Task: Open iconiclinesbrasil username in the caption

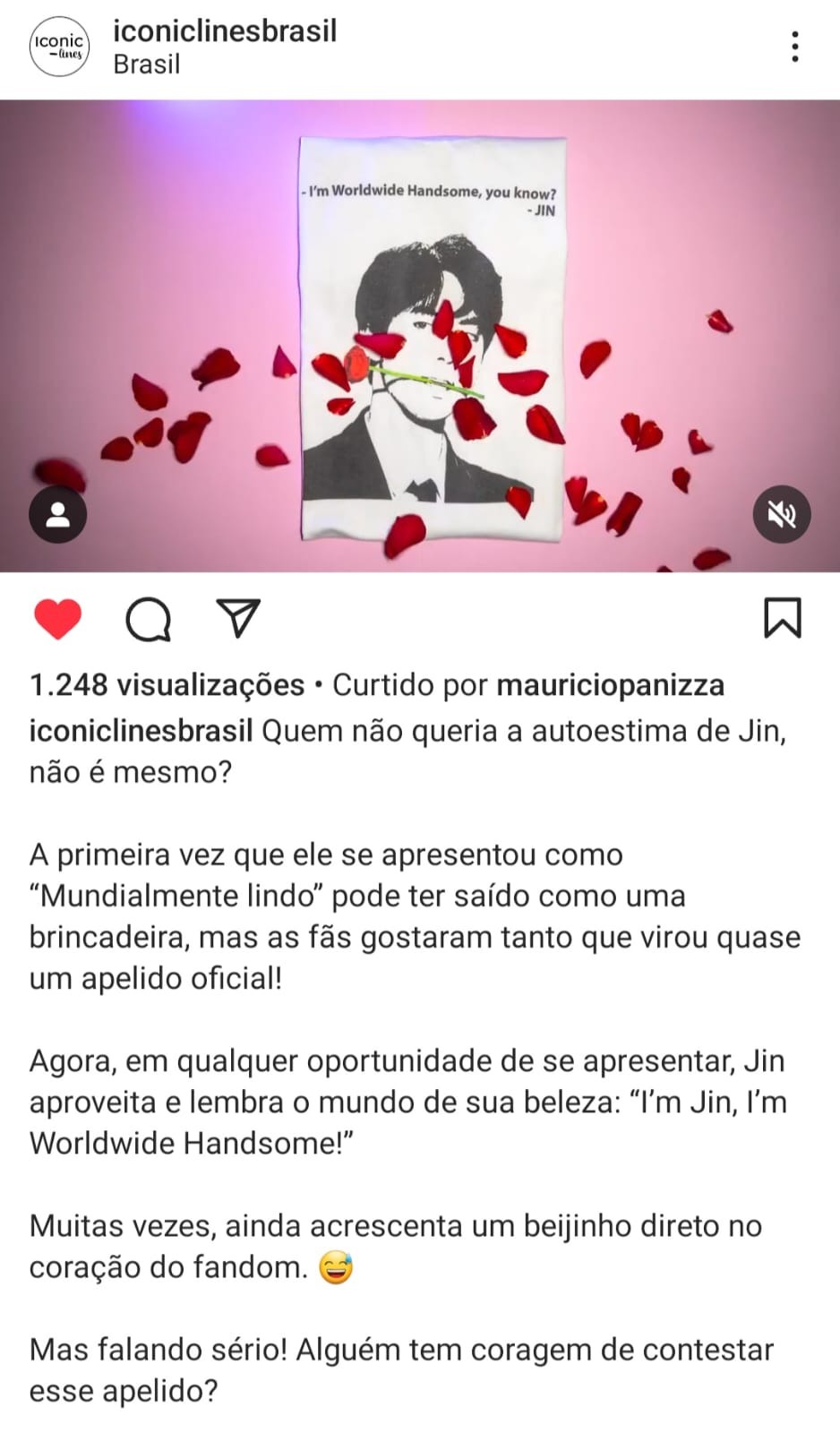Action: pos(141,731)
